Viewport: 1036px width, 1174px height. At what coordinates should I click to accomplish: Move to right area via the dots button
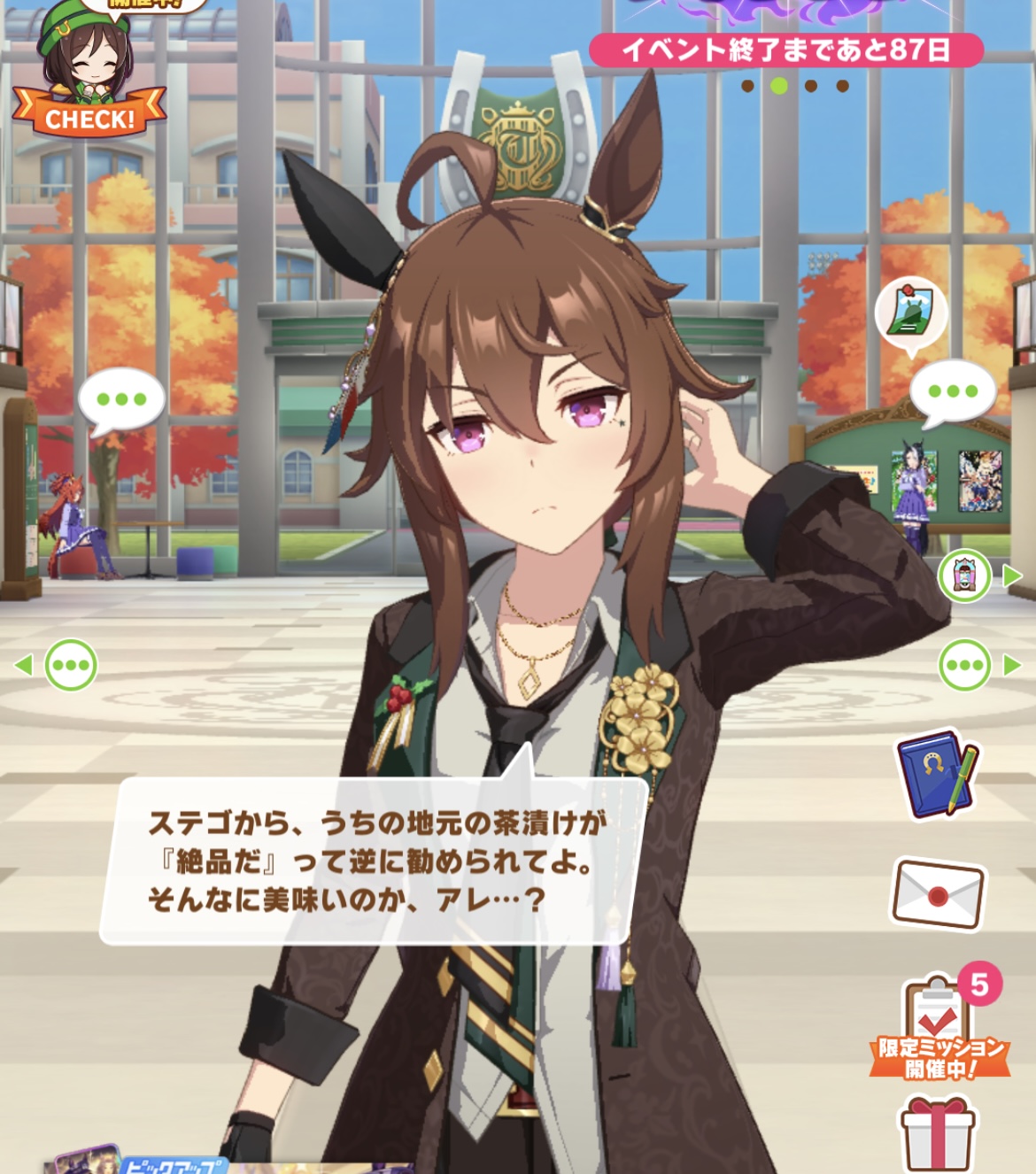point(965,665)
